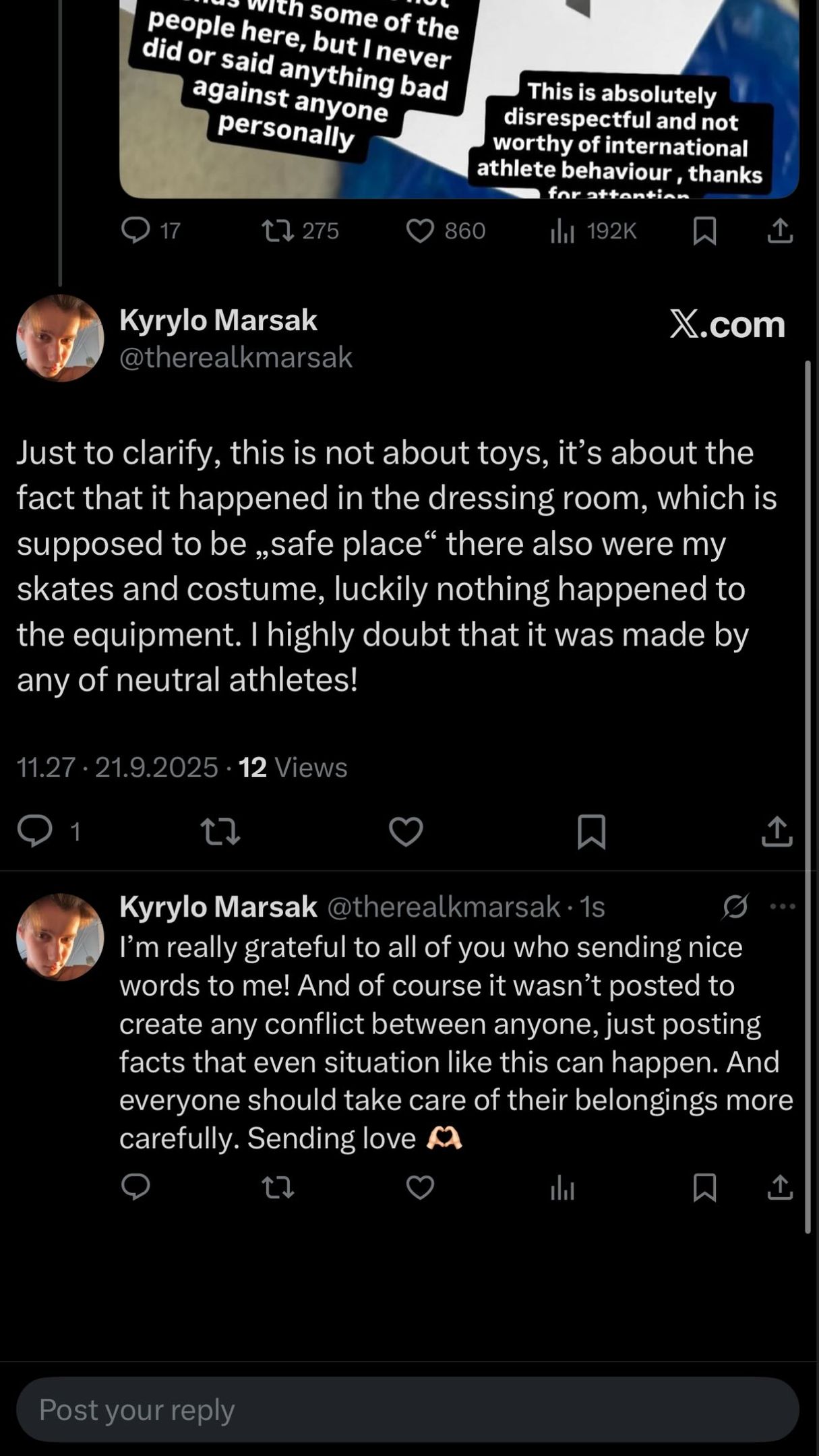Reply to the 'Just to clarify' post

[x=35, y=830]
